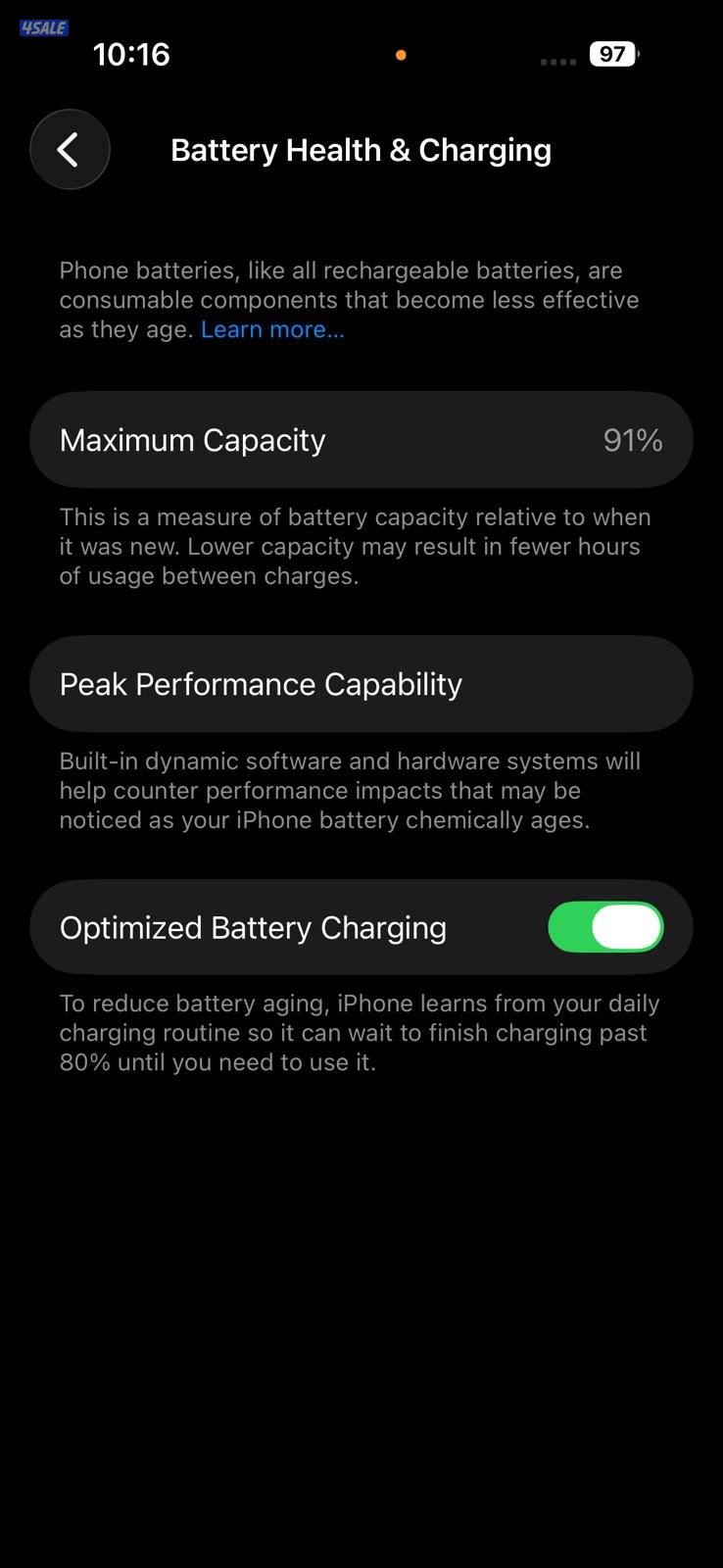Tap the cellular signal dots indicator
The height and width of the screenshot is (1568, 723).
click(x=556, y=61)
